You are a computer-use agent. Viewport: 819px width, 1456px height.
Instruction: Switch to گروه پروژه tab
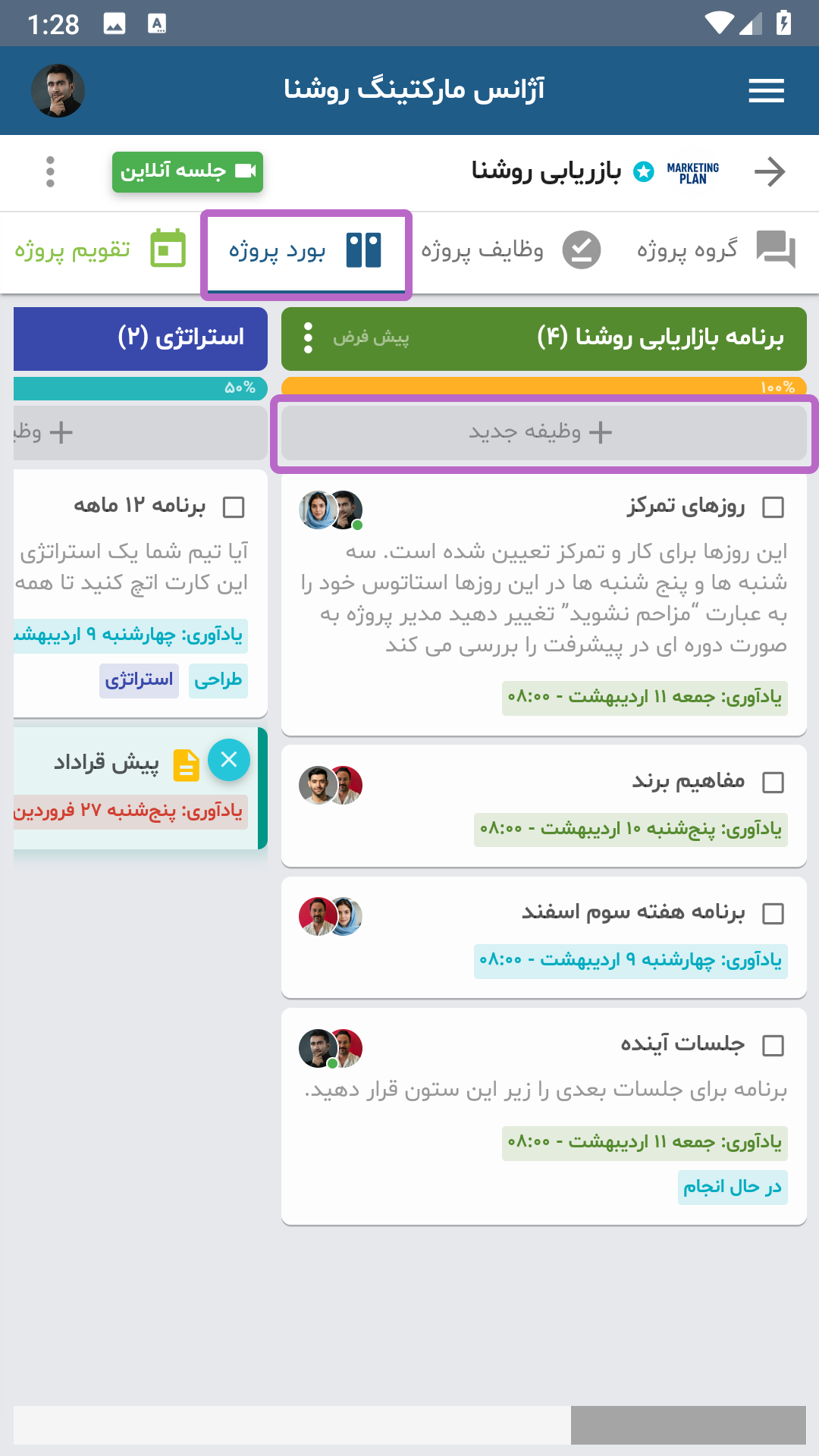(716, 250)
